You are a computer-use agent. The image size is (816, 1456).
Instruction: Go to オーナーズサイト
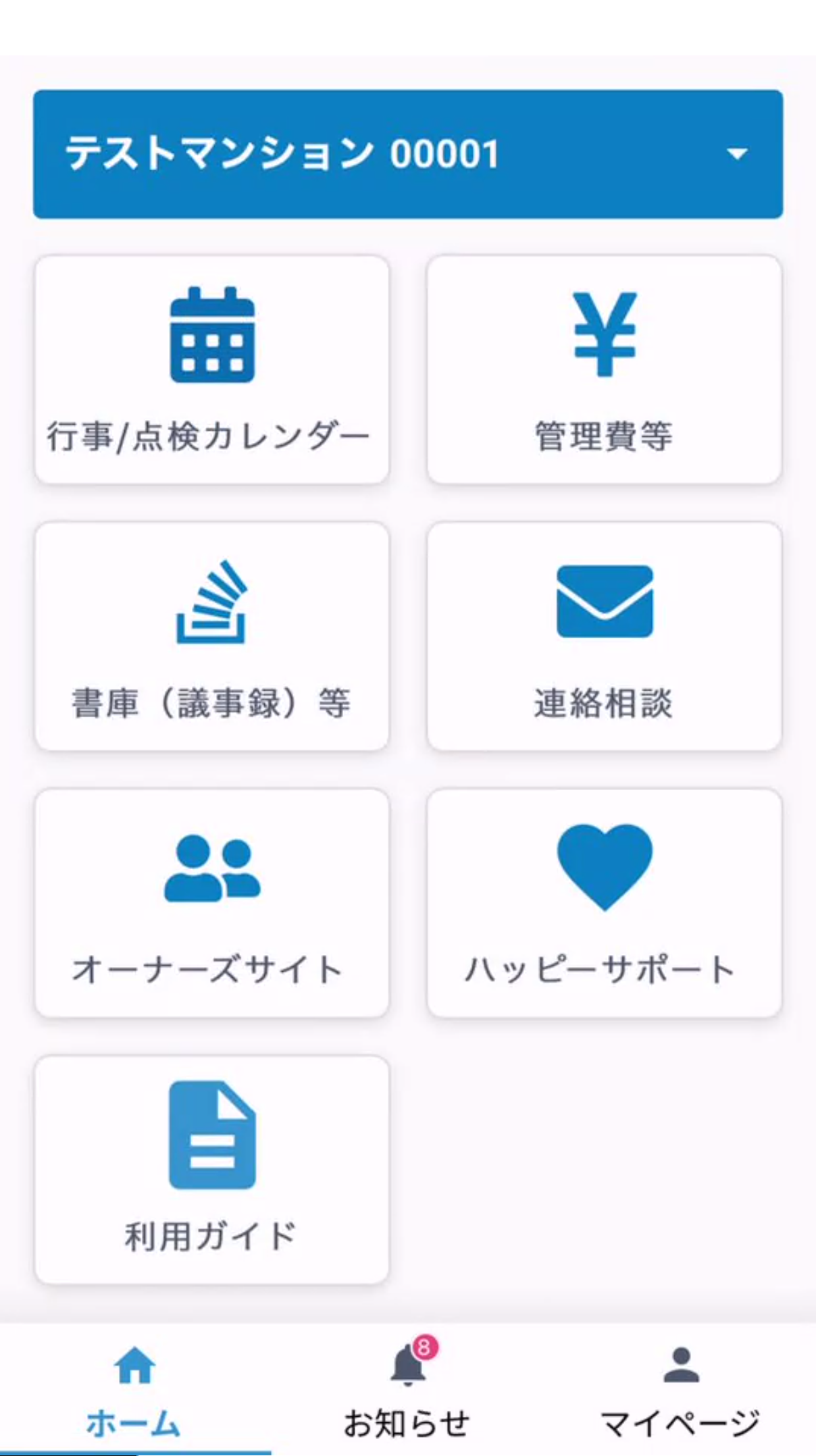pos(211,903)
